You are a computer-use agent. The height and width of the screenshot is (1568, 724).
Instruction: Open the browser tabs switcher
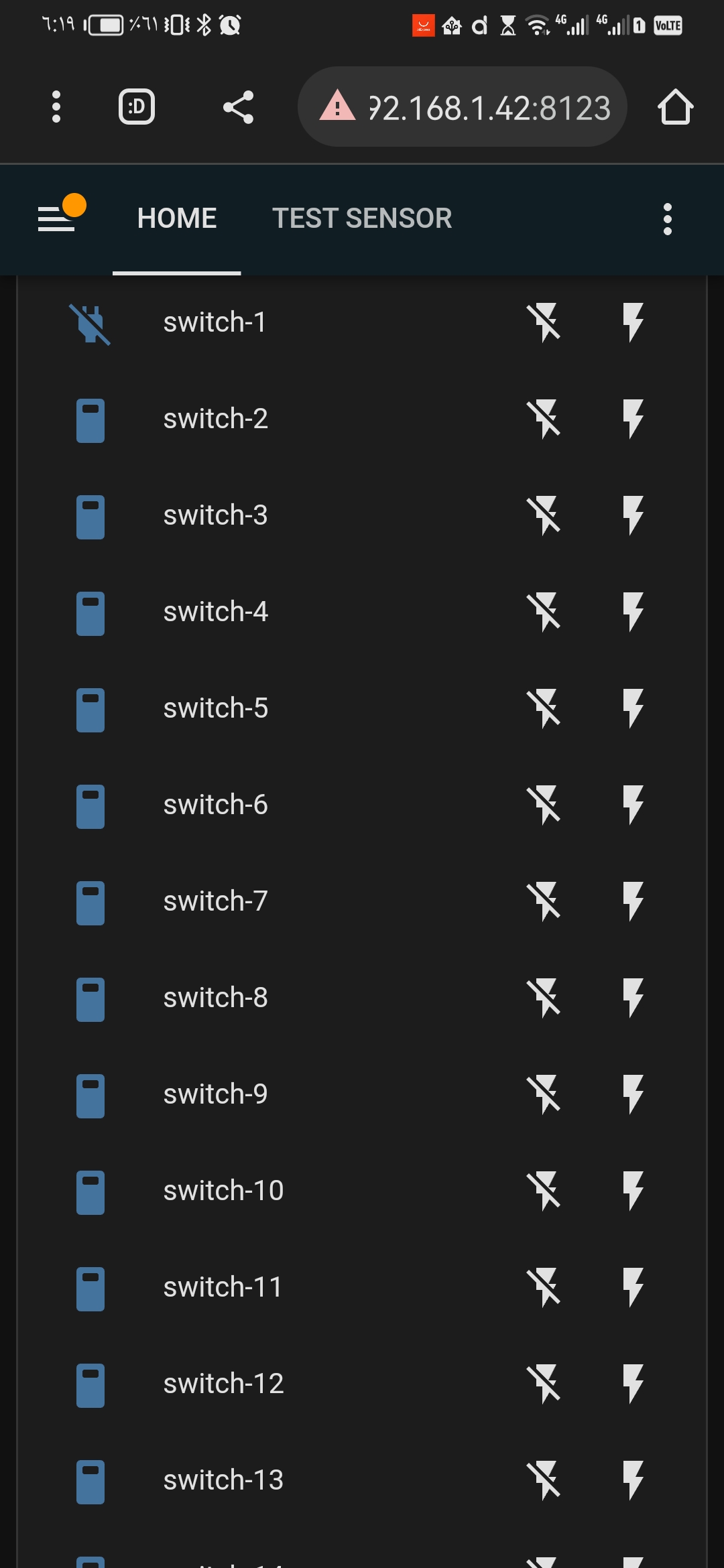pos(137,107)
